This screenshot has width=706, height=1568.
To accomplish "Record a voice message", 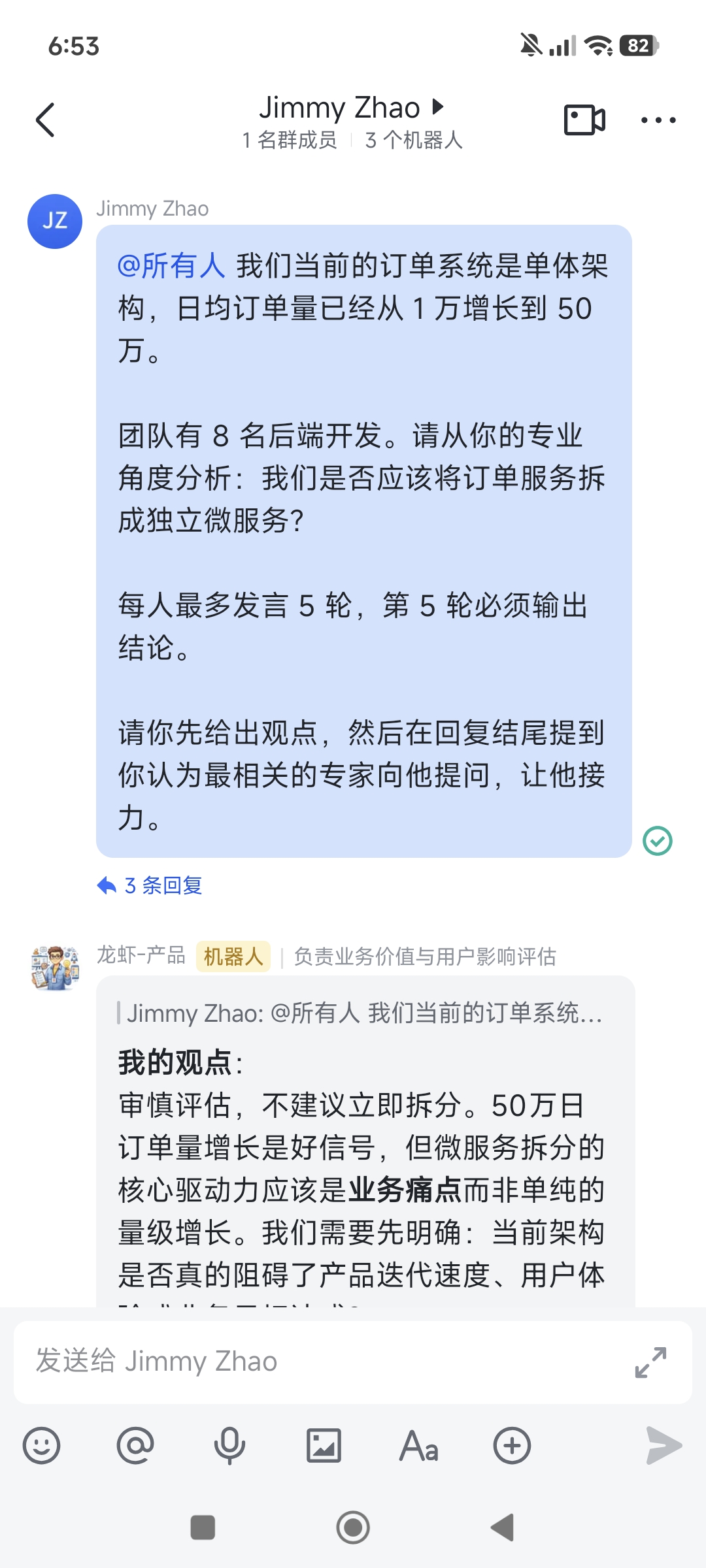I will [230, 1445].
